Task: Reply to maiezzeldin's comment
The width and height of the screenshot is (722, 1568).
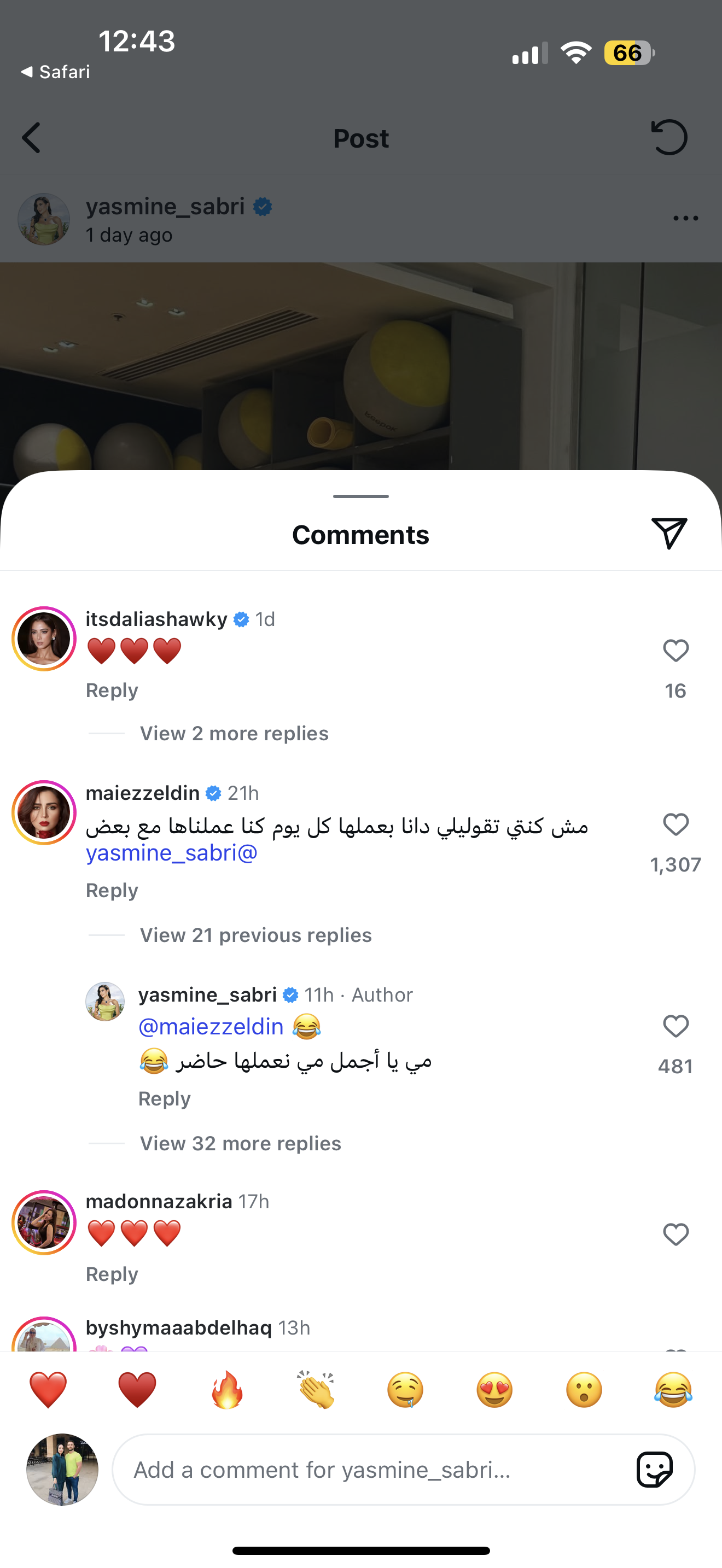Action: (x=112, y=890)
